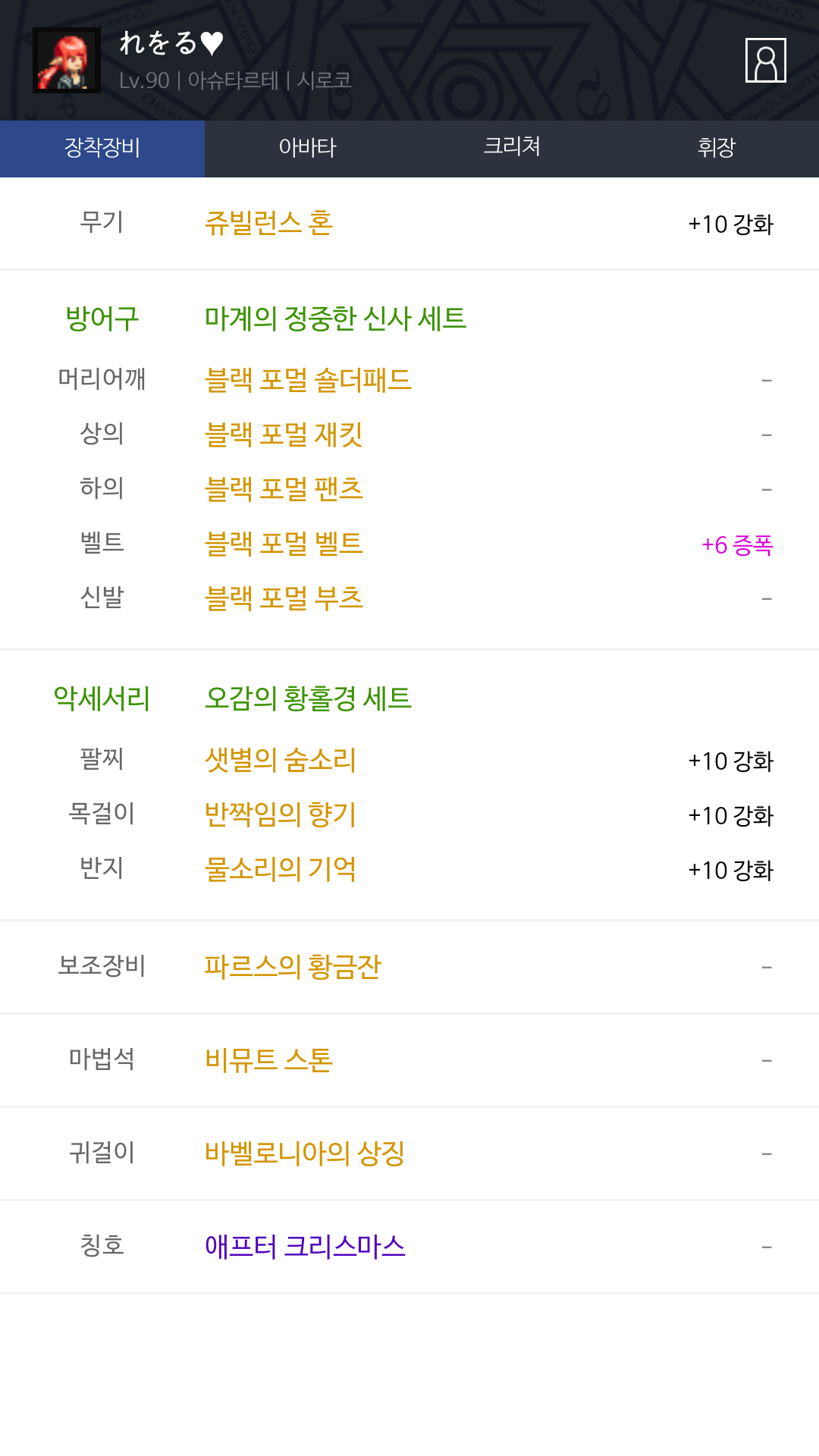Open bracelet item 샛별의 숨소리
The height and width of the screenshot is (1456, 819).
tap(281, 760)
